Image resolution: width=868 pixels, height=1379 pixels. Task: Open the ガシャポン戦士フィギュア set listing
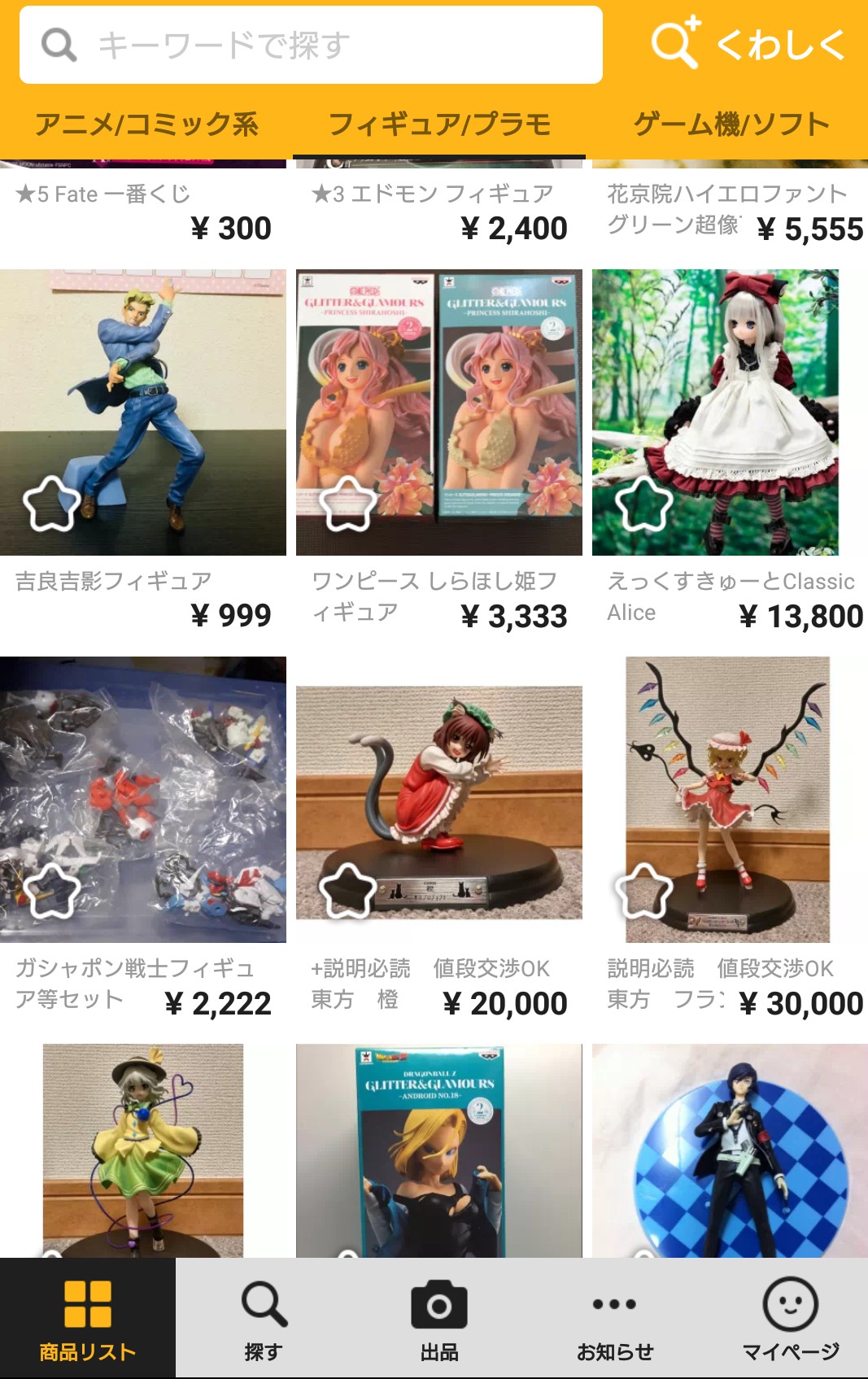pos(143,781)
